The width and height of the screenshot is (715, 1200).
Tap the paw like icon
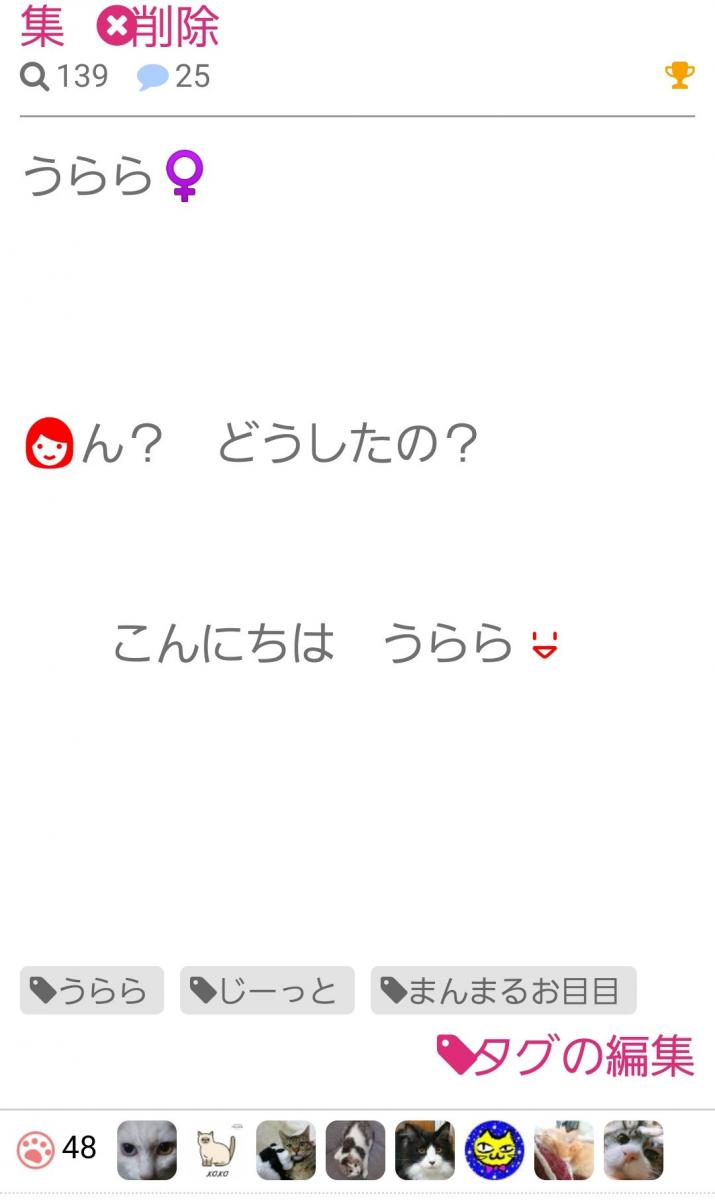click(x=37, y=1150)
